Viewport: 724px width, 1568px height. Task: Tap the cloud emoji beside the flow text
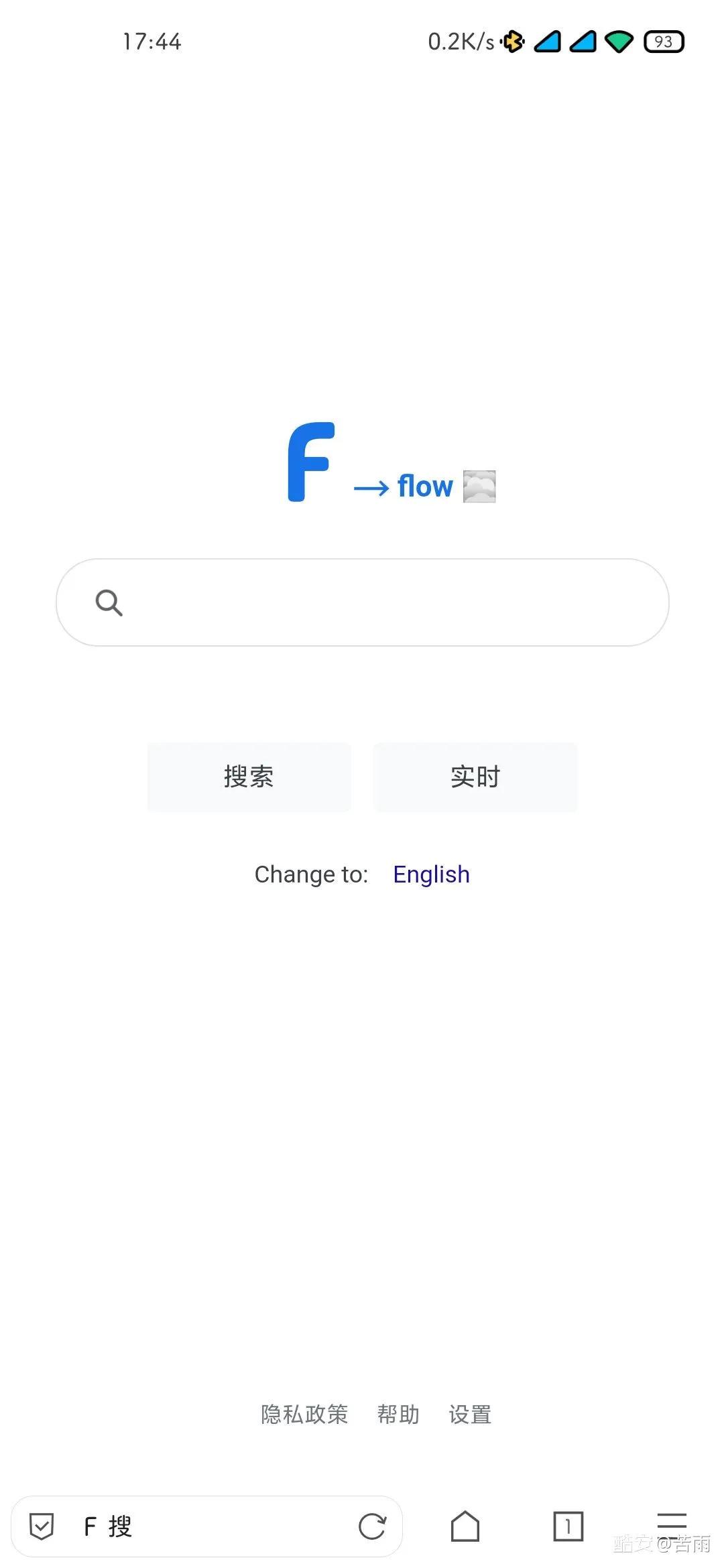(479, 486)
